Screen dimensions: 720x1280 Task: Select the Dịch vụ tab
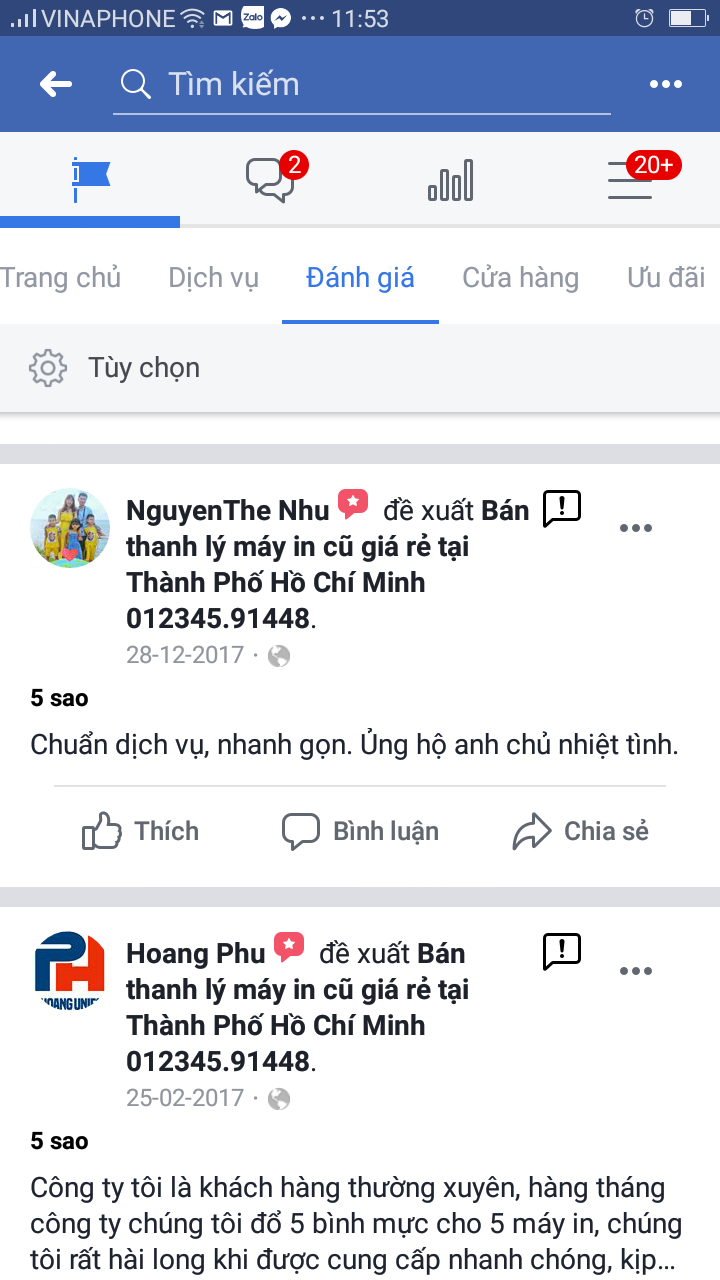[x=213, y=277]
